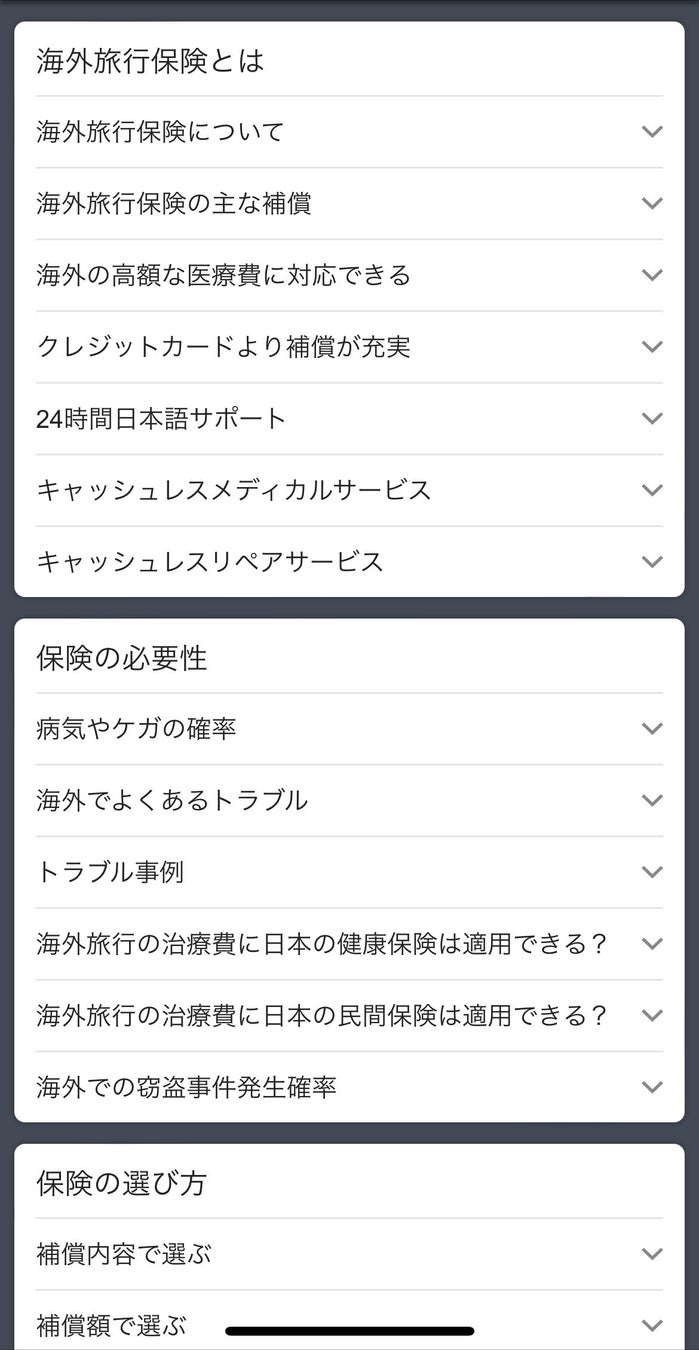Expand the 民間保険は適用できる？ question
This screenshot has height=1350, width=699.
[349, 1016]
